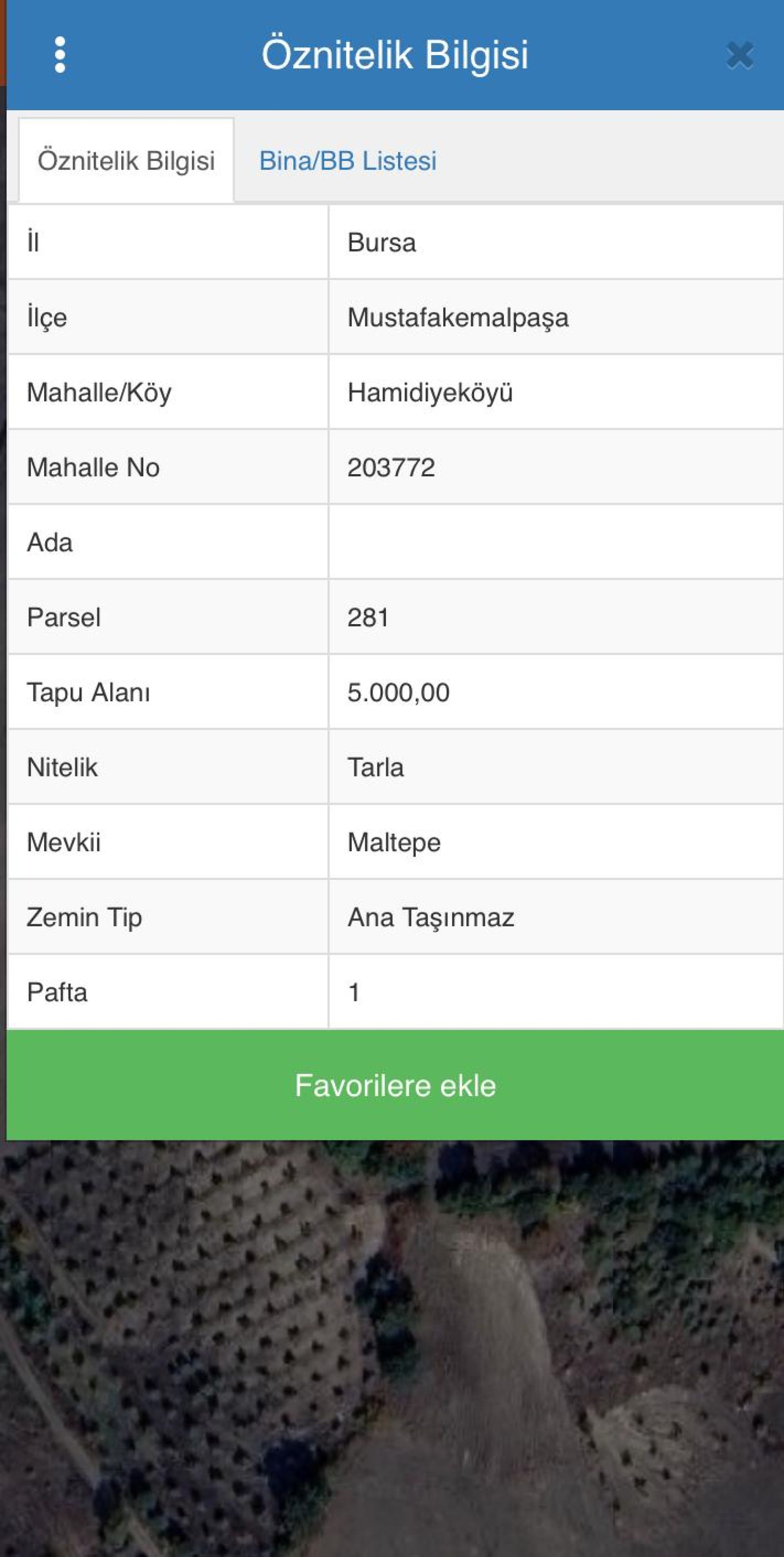Switch to the Bina/BB Listesi tab
Screen dimensions: 784x1557
click(347, 161)
